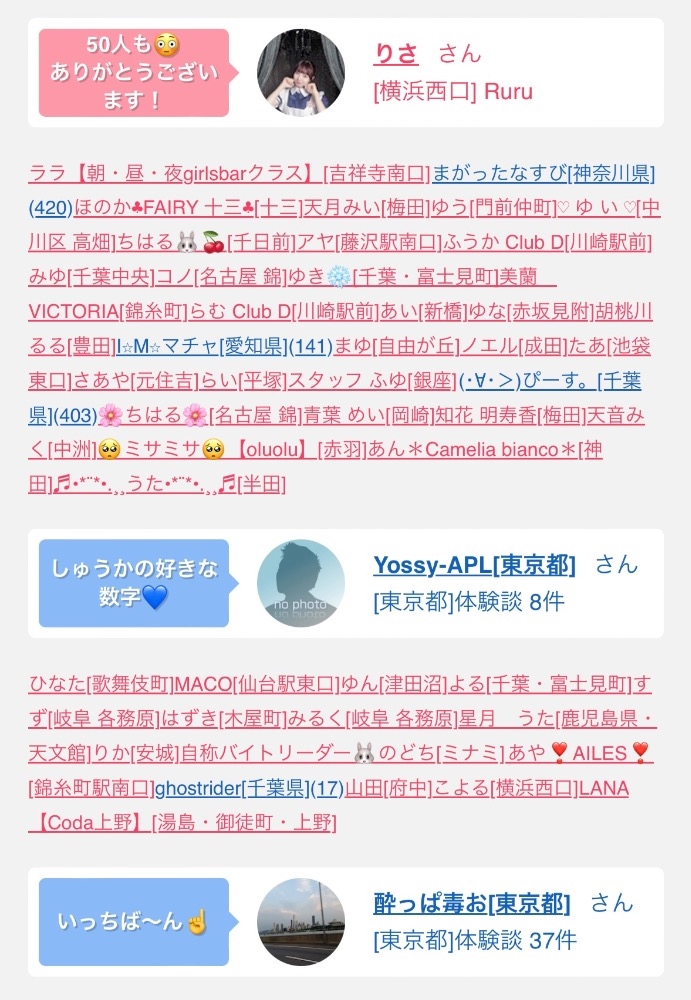Open the 天月みい[梅田] link
The height and width of the screenshot is (1000, 691).
(x=366, y=208)
